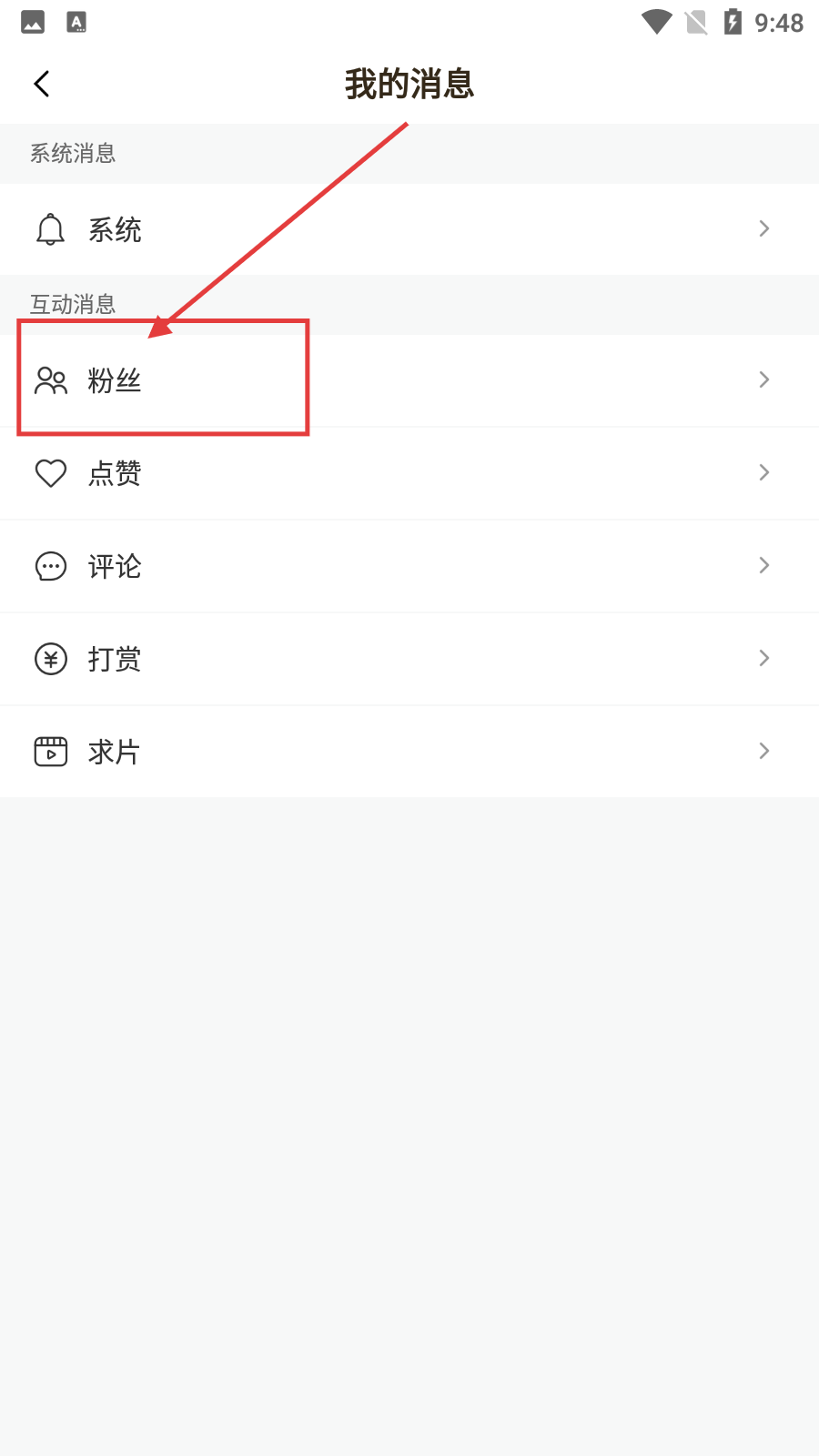Select the highlighted 粉丝 row
The width and height of the screenshot is (819, 1456).
(x=164, y=380)
